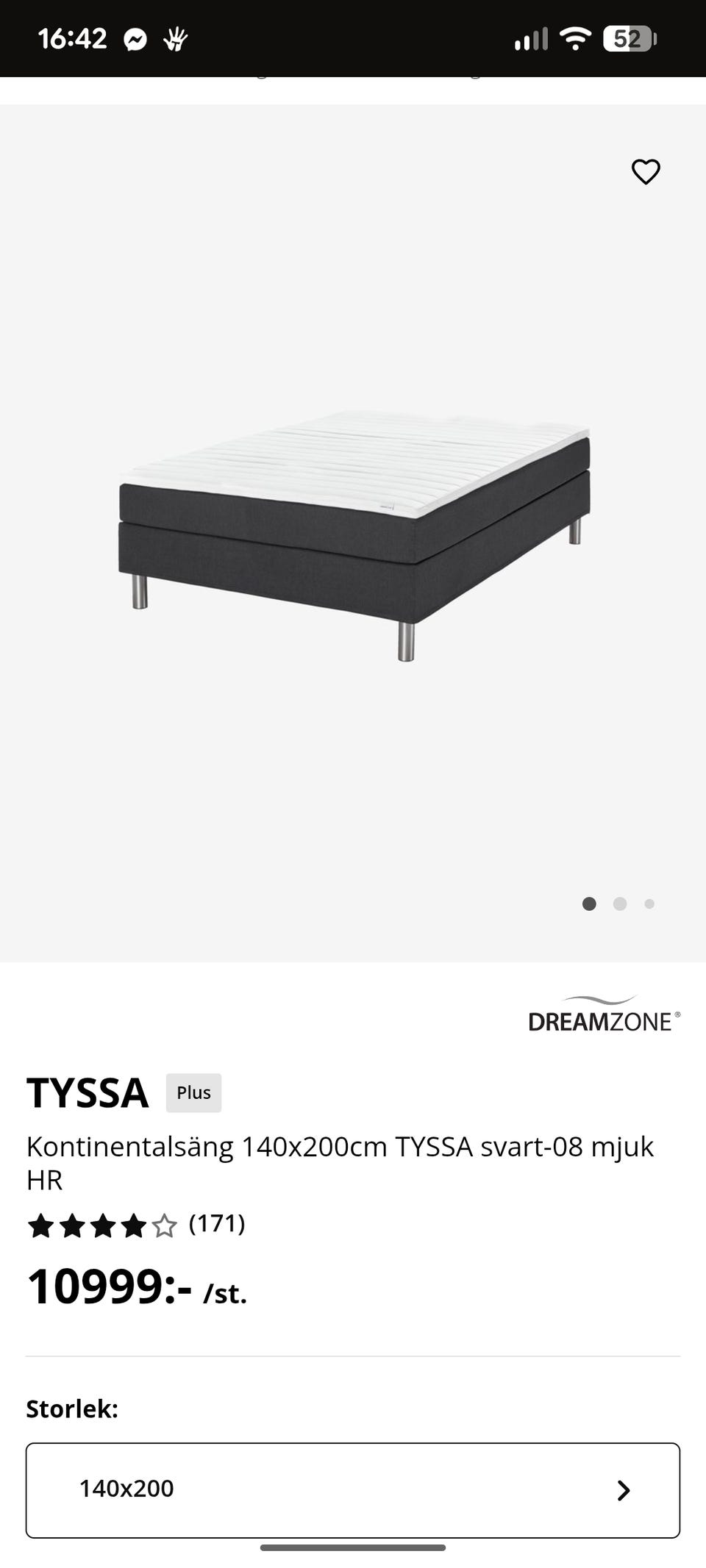Screen dimensions: 706x1568
Task: View the 171 customer reviews
Action: [216, 1223]
